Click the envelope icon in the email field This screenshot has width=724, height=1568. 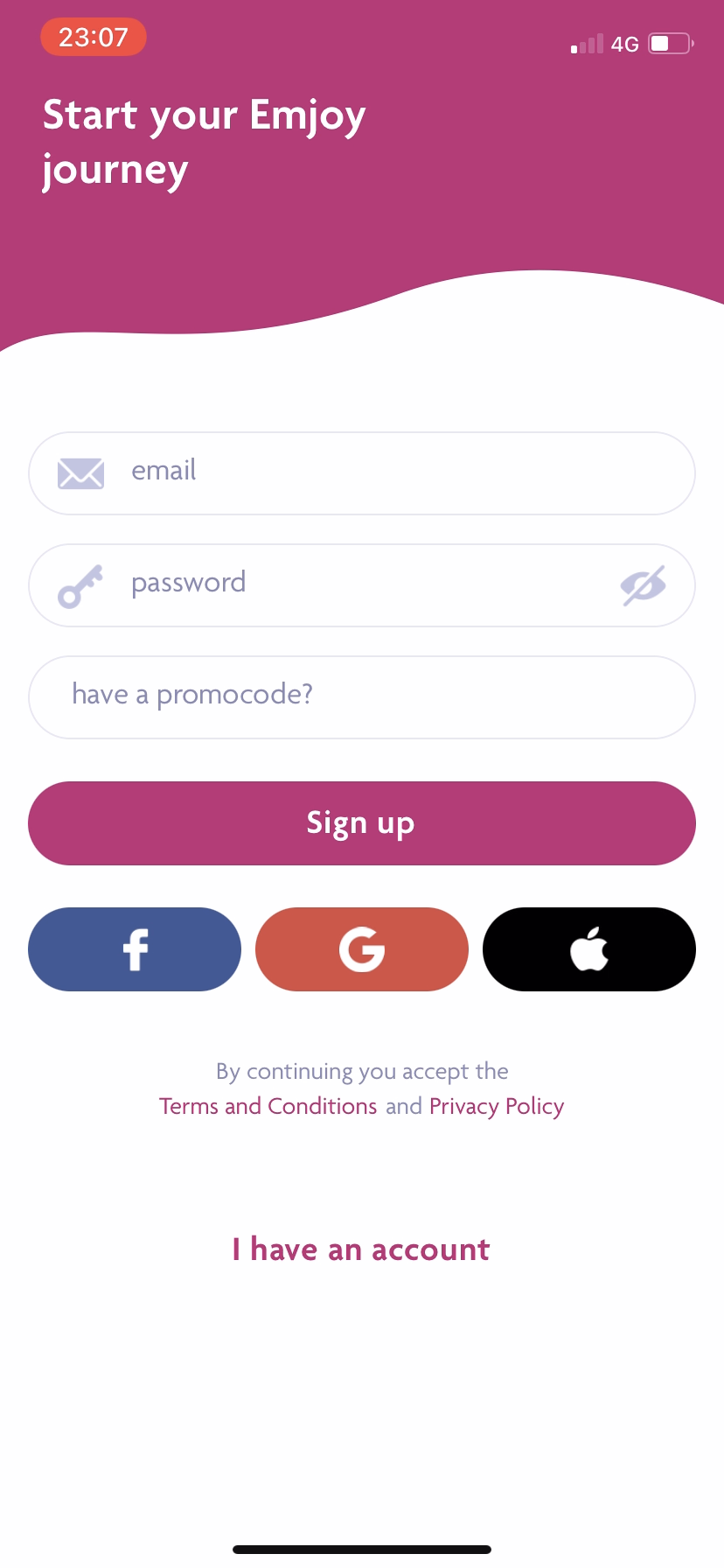80,472
